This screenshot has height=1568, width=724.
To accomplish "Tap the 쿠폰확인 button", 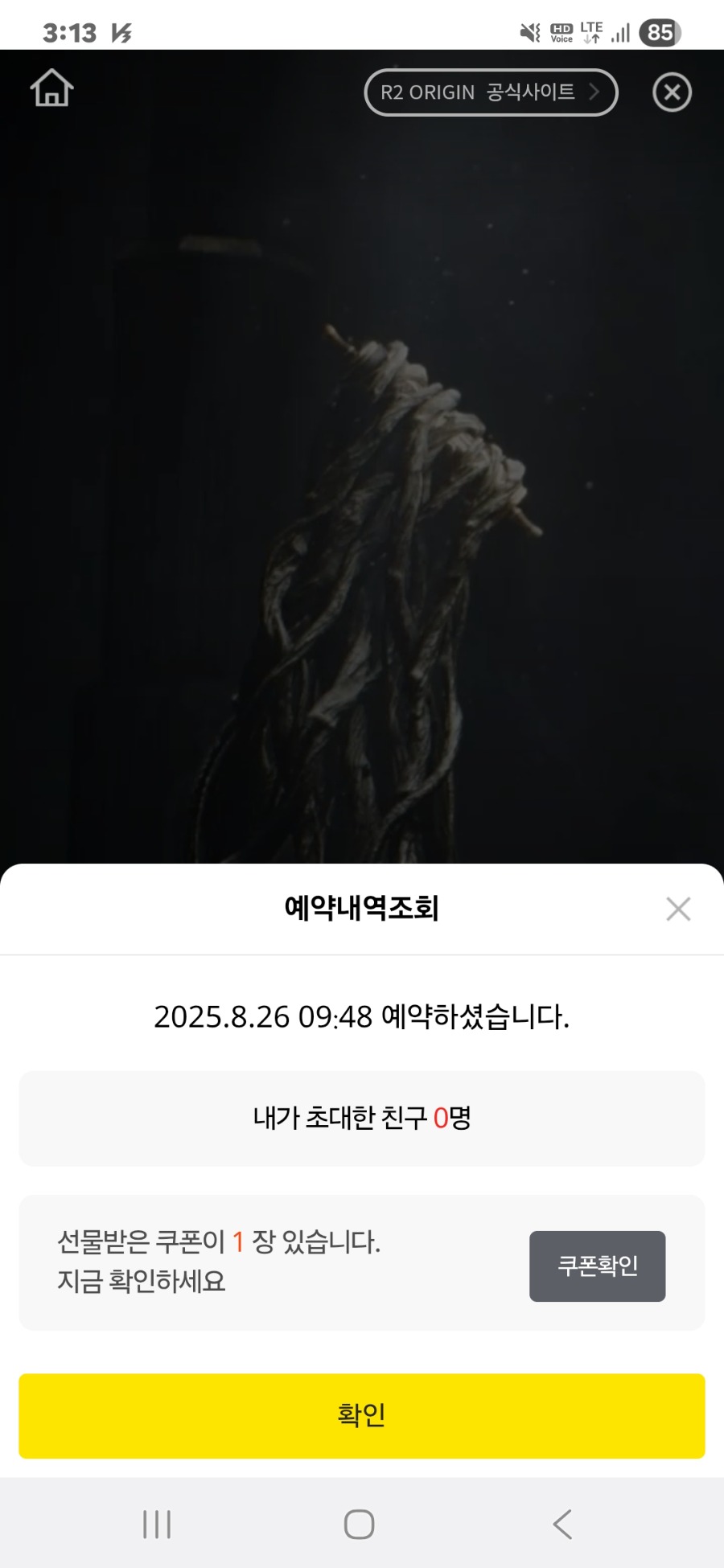I will (597, 1266).
